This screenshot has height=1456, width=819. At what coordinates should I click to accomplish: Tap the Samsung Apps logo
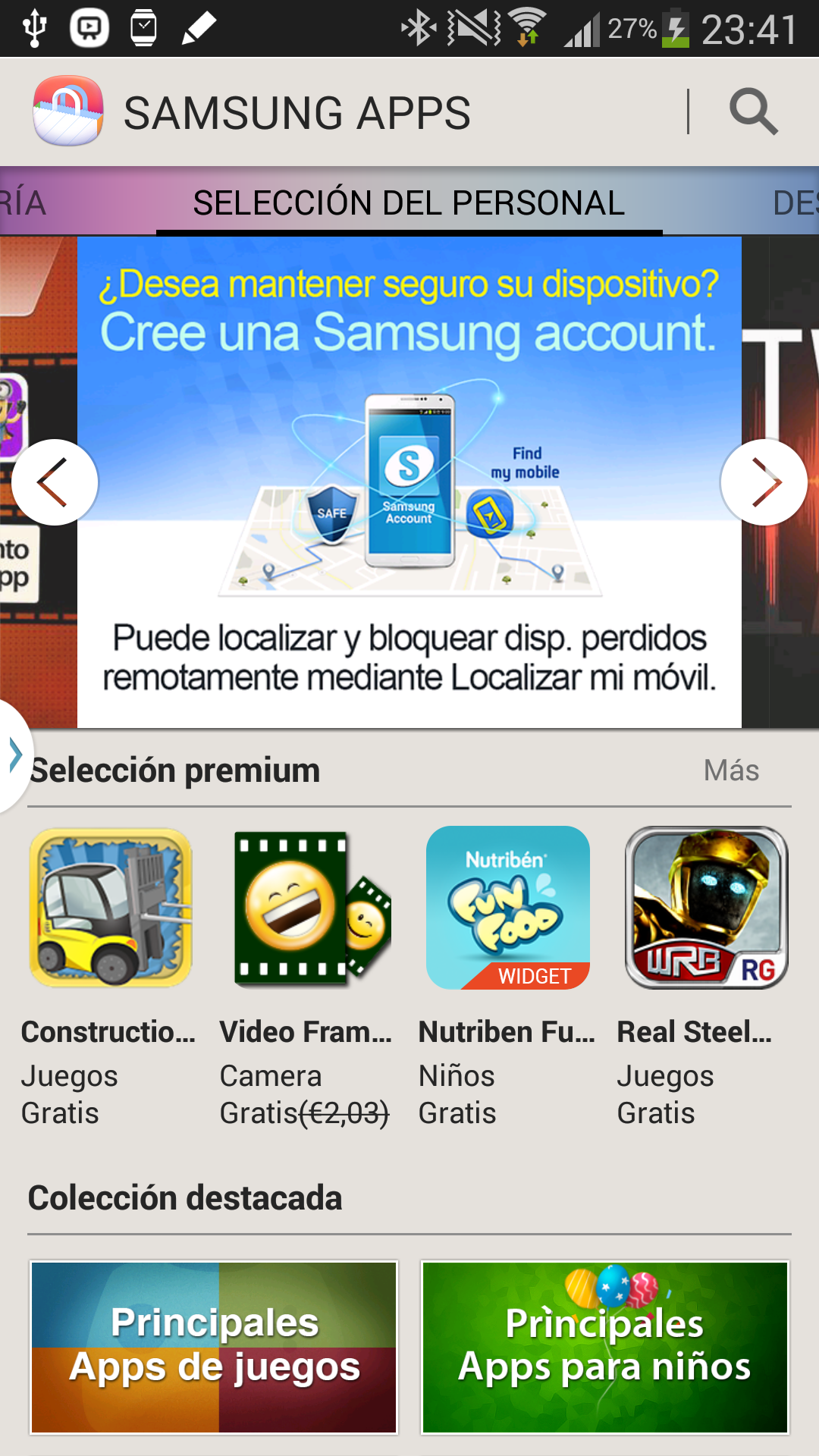[68, 111]
